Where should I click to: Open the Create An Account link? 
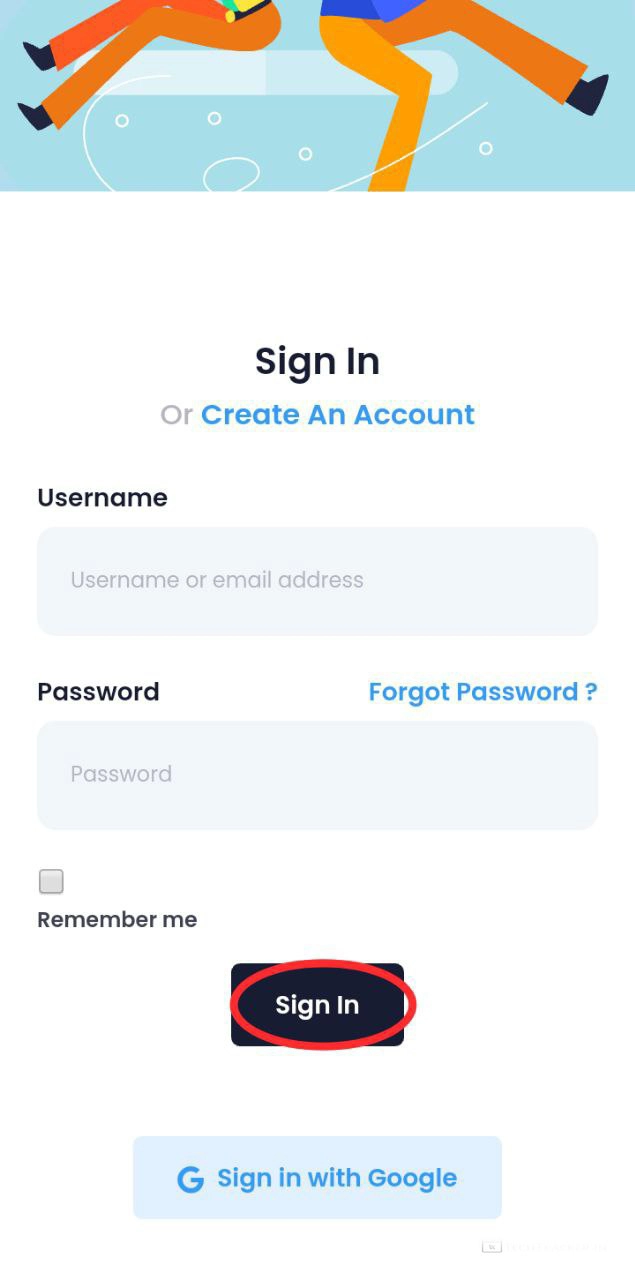click(x=337, y=414)
